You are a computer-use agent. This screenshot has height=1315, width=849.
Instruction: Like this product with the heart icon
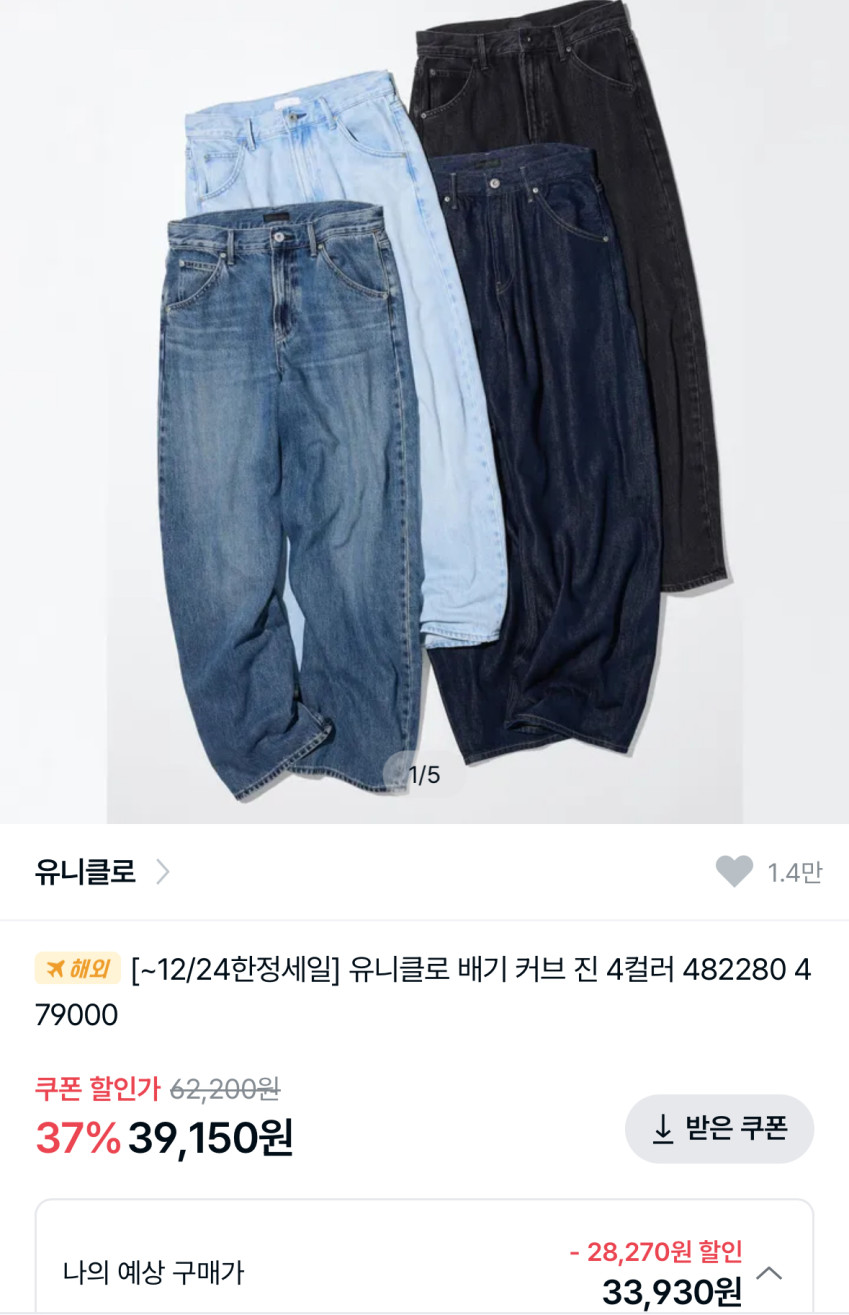point(734,872)
